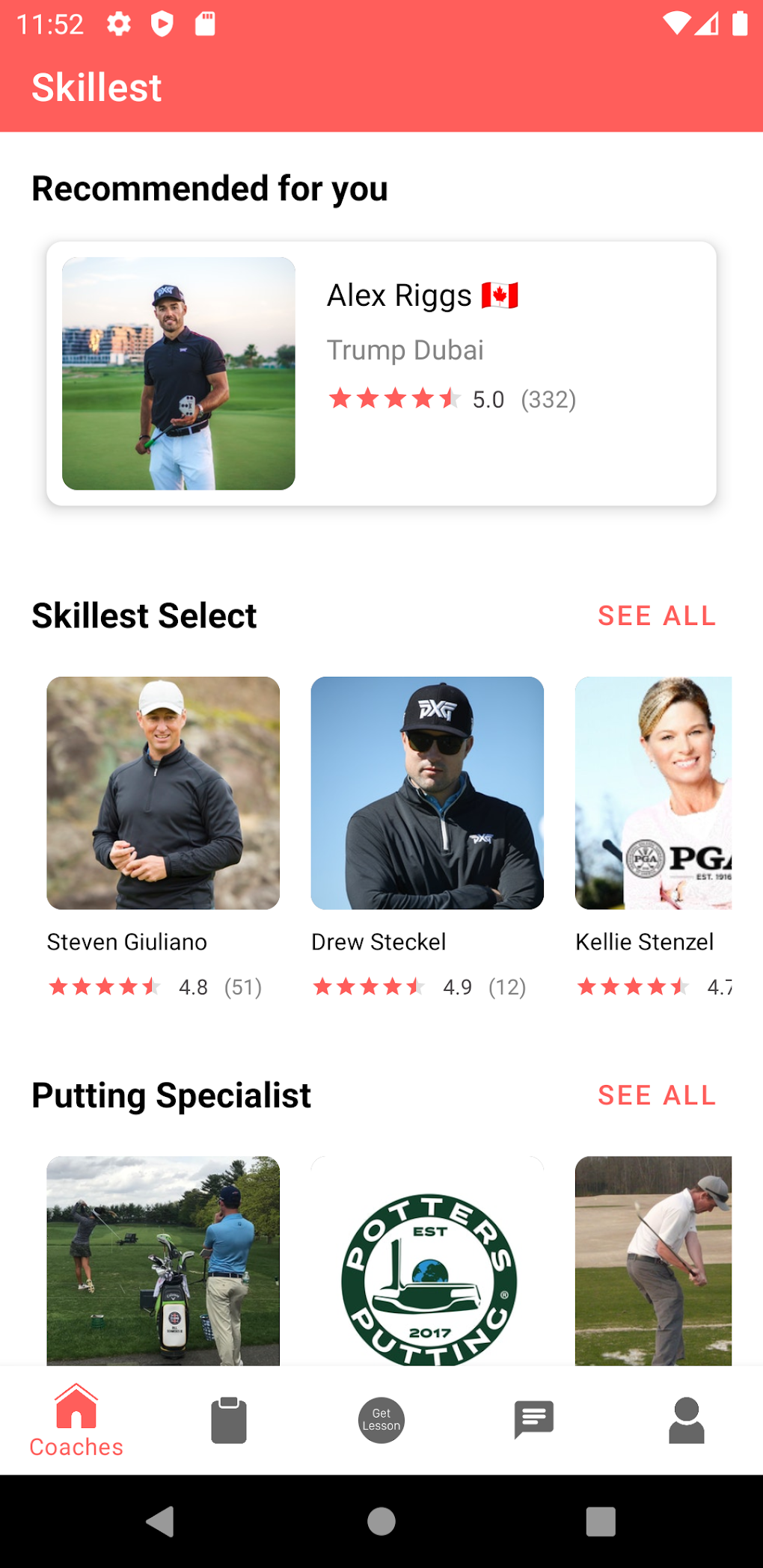Open the settings gear in the status bar
This screenshot has height=1568, width=763.
[x=118, y=23]
